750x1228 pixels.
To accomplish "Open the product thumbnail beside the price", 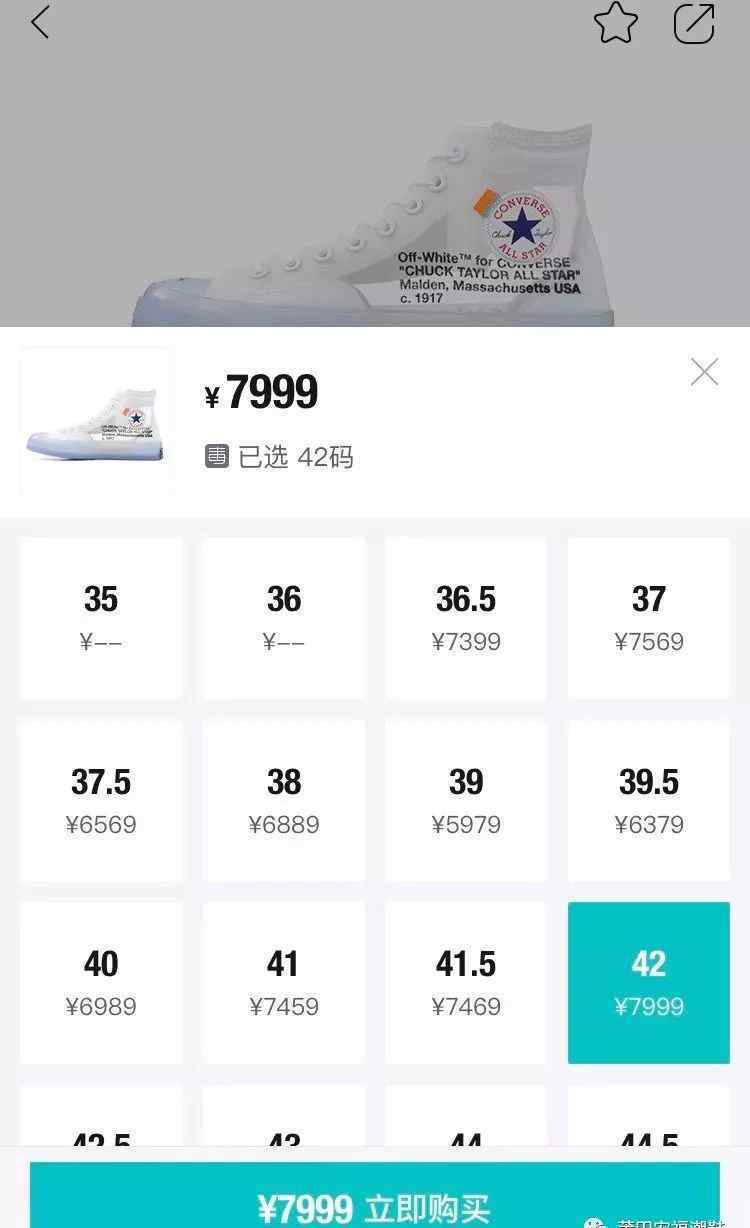I will 96,421.
